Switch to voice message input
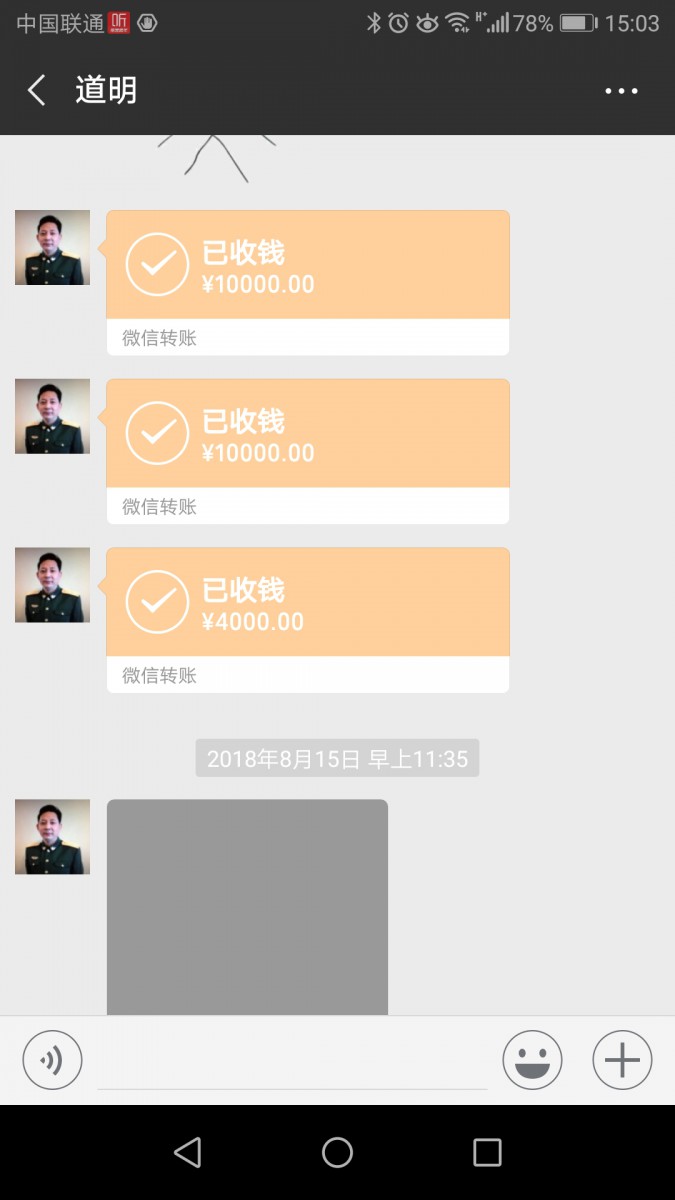 coord(52,1059)
